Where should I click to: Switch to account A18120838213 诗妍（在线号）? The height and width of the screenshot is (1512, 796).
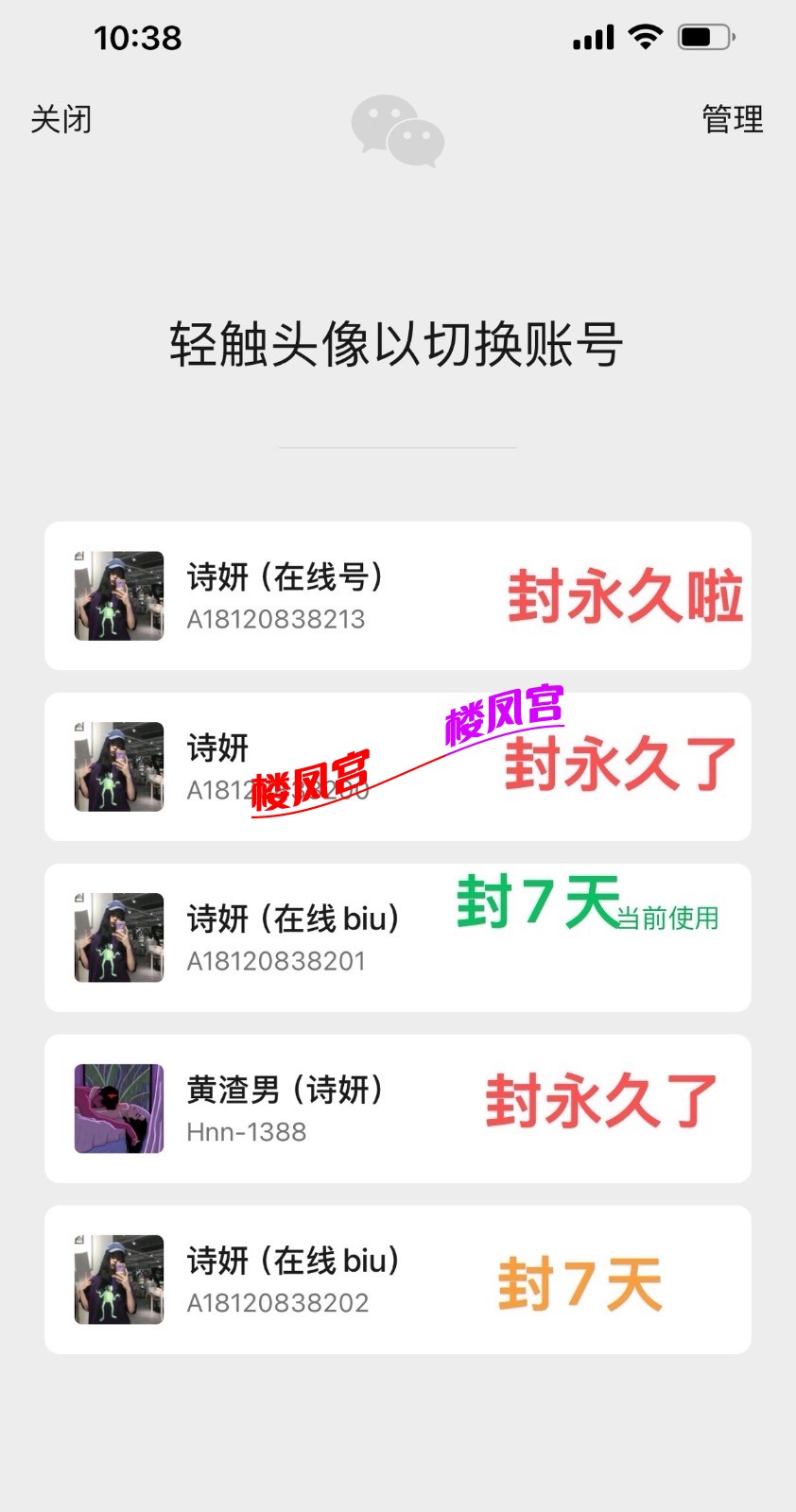tap(119, 596)
